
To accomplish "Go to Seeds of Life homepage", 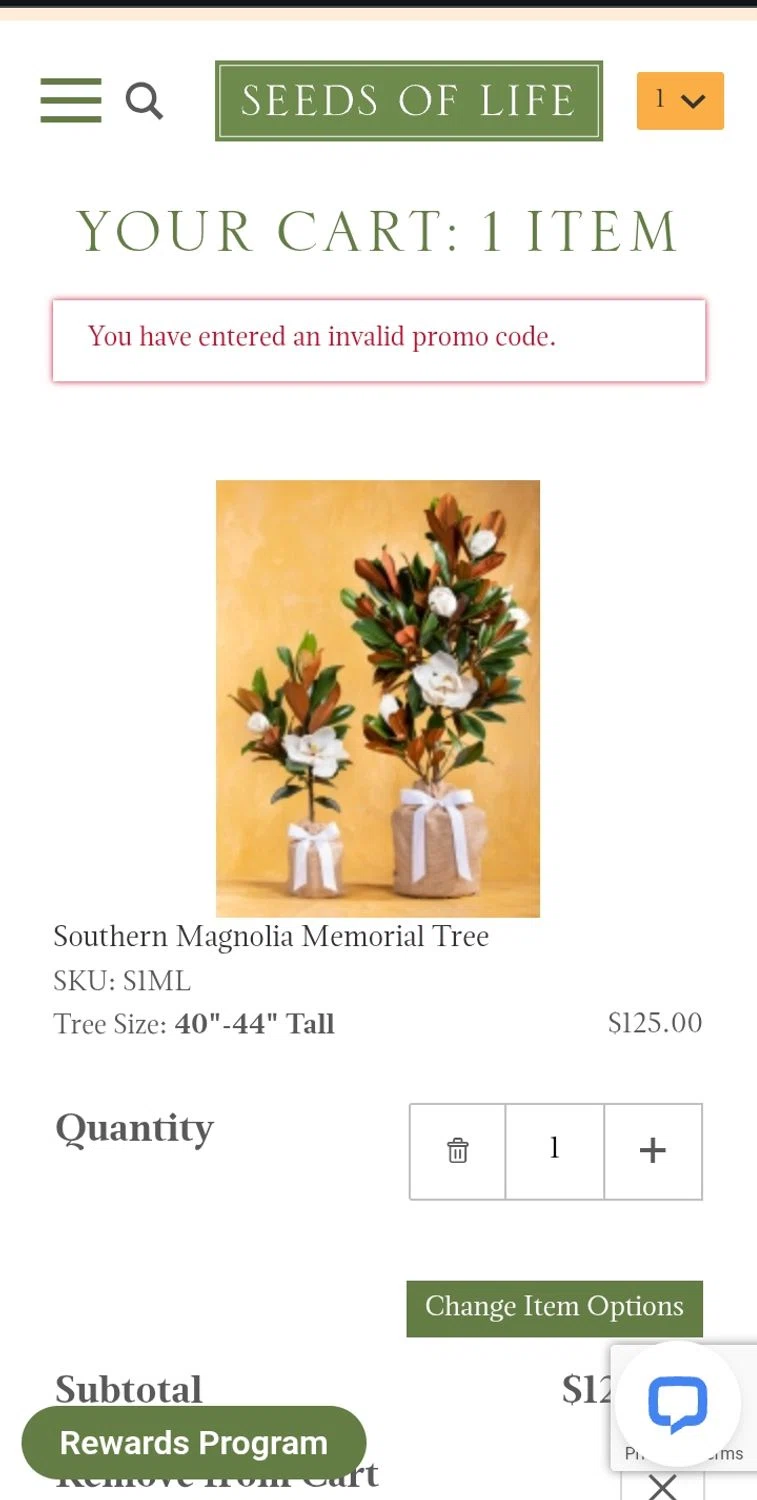I will coord(408,101).
